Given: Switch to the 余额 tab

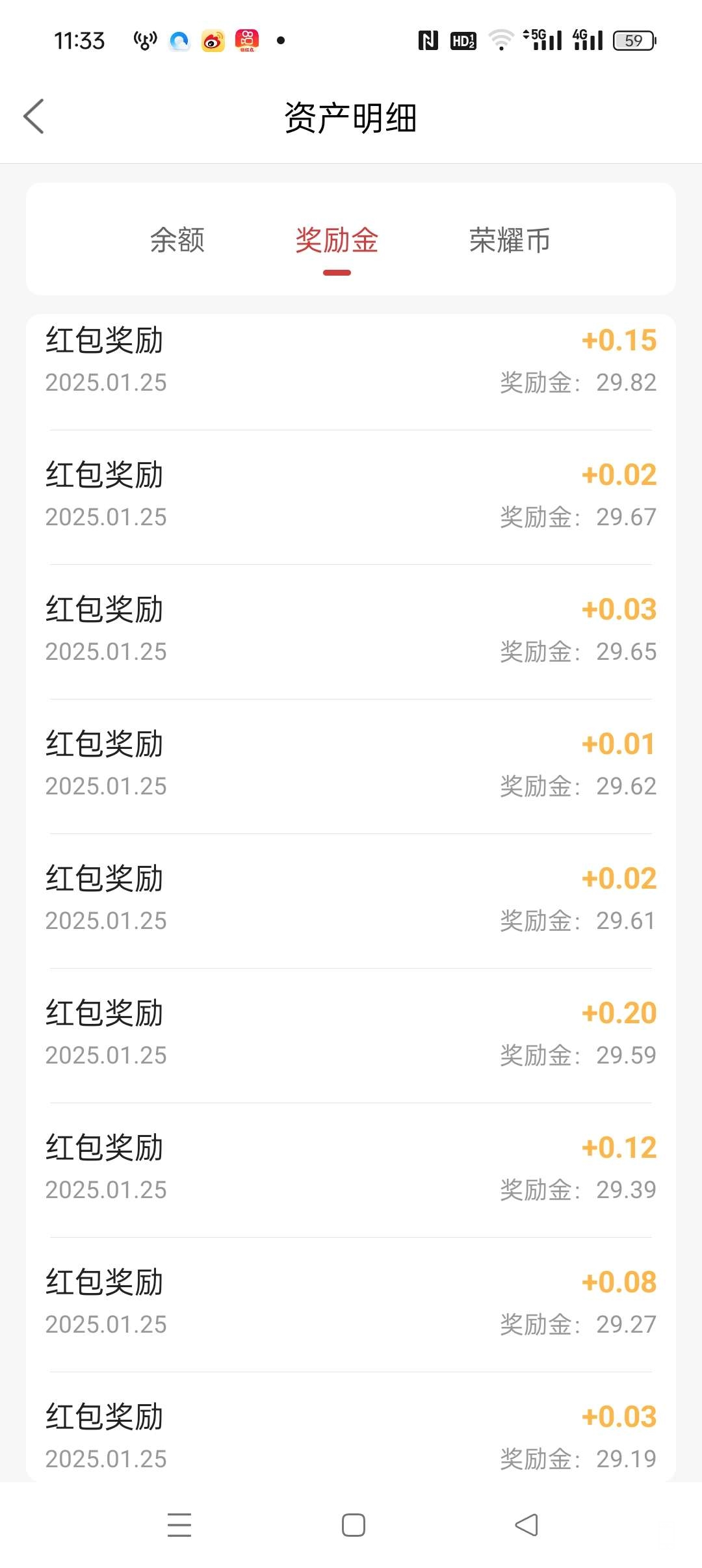Looking at the screenshot, I should coord(177,240).
